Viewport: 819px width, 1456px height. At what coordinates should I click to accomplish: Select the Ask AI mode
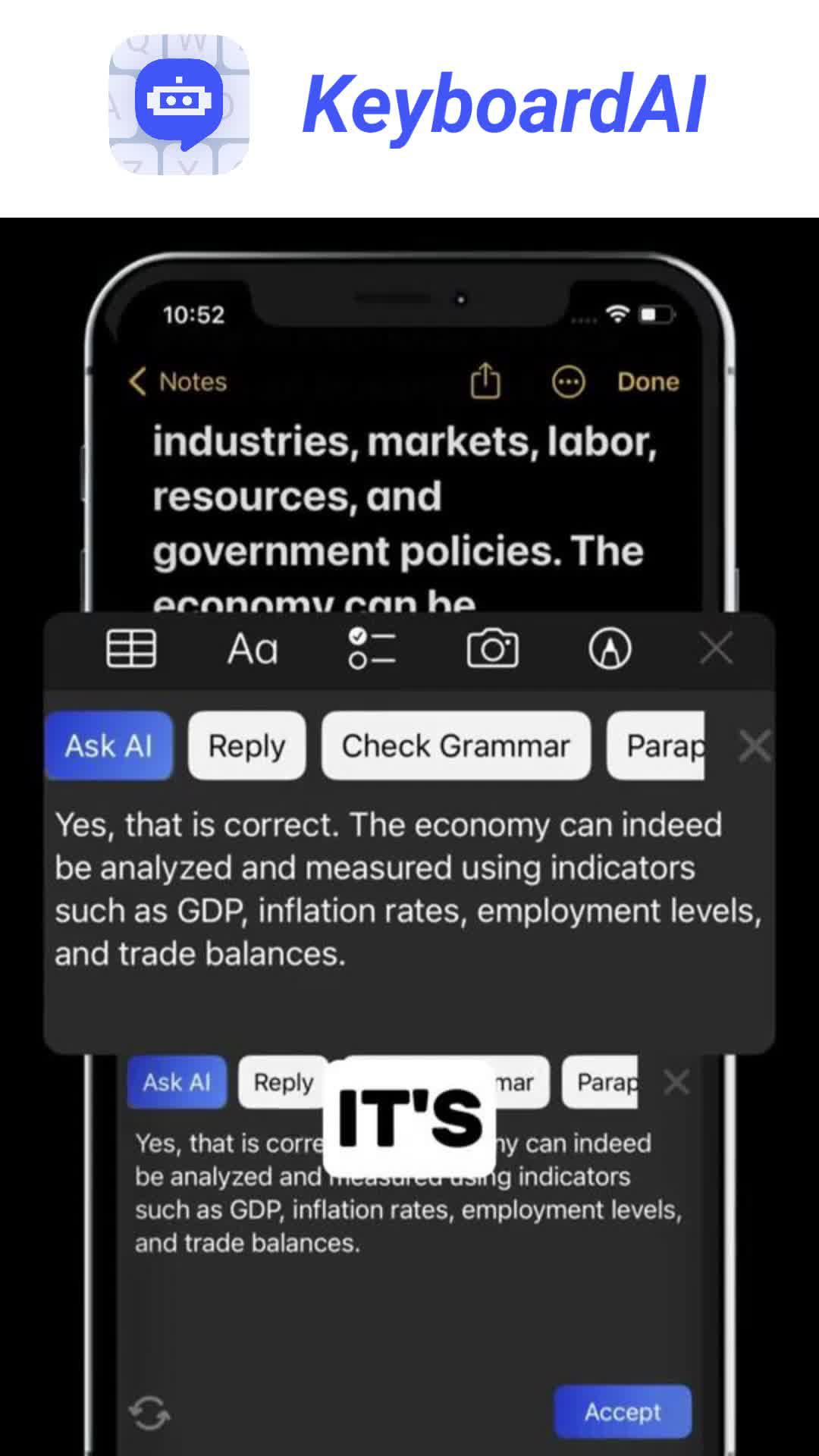click(x=108, y=745)
